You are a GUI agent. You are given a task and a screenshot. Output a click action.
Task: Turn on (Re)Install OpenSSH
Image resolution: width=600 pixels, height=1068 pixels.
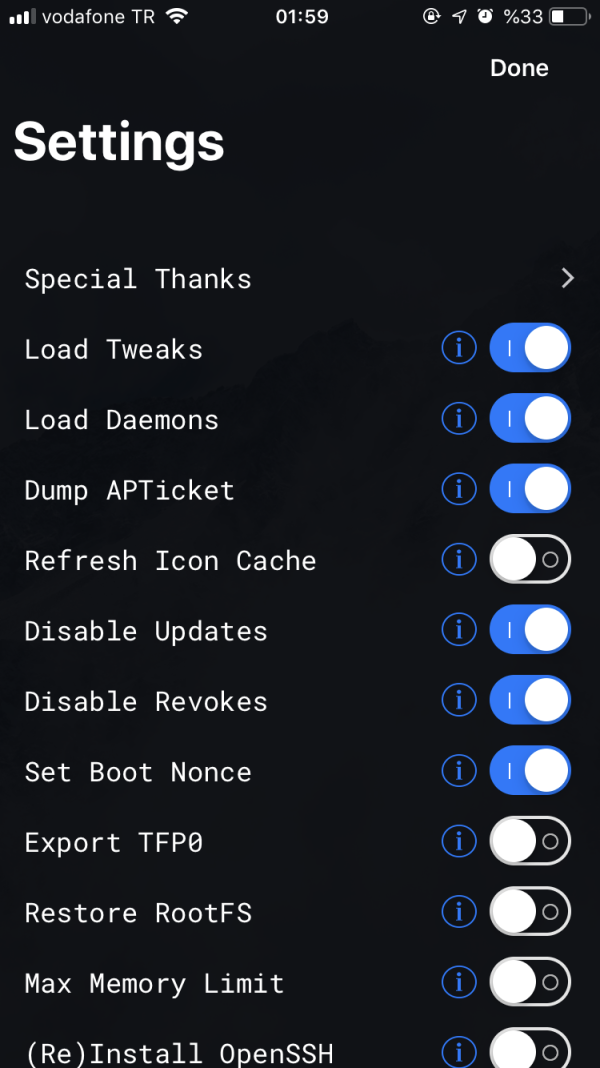[x=529, y=1050]
